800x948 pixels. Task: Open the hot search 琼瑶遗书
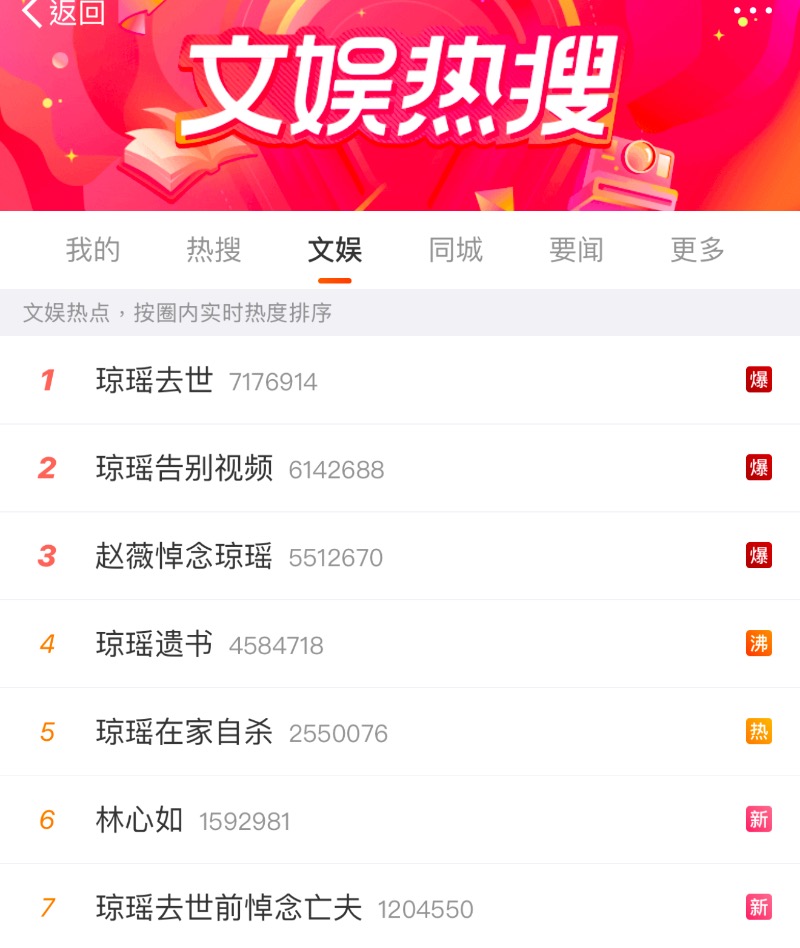click(x=155, y=644)
